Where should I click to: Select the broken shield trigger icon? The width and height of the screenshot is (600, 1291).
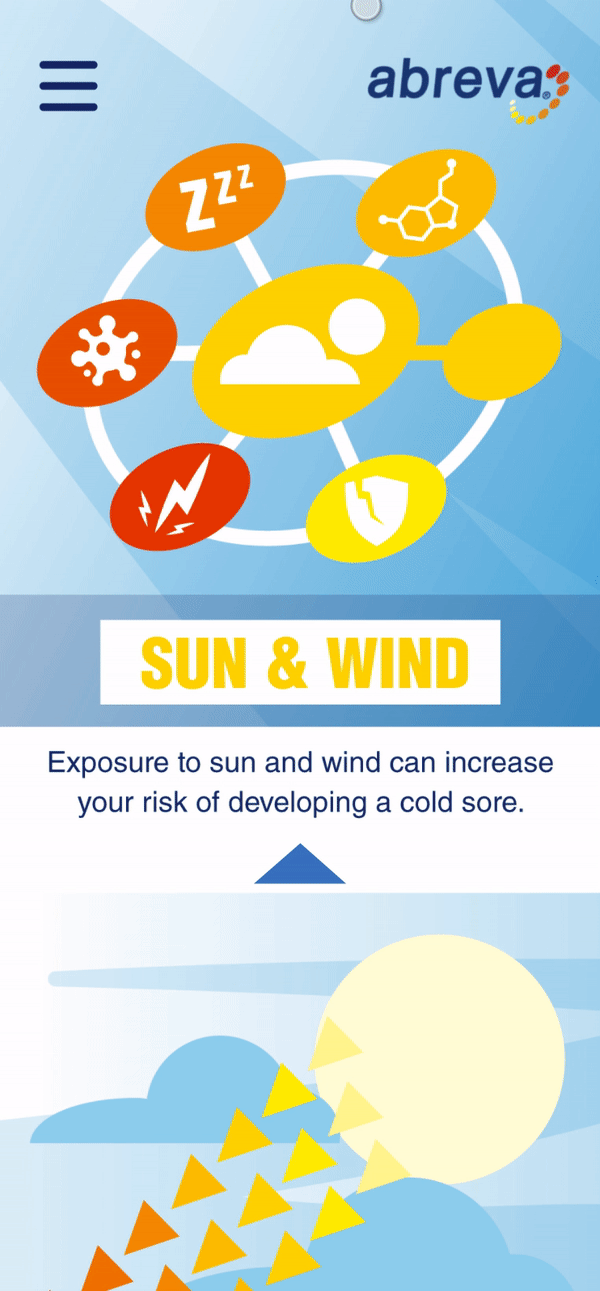(375, 507)
